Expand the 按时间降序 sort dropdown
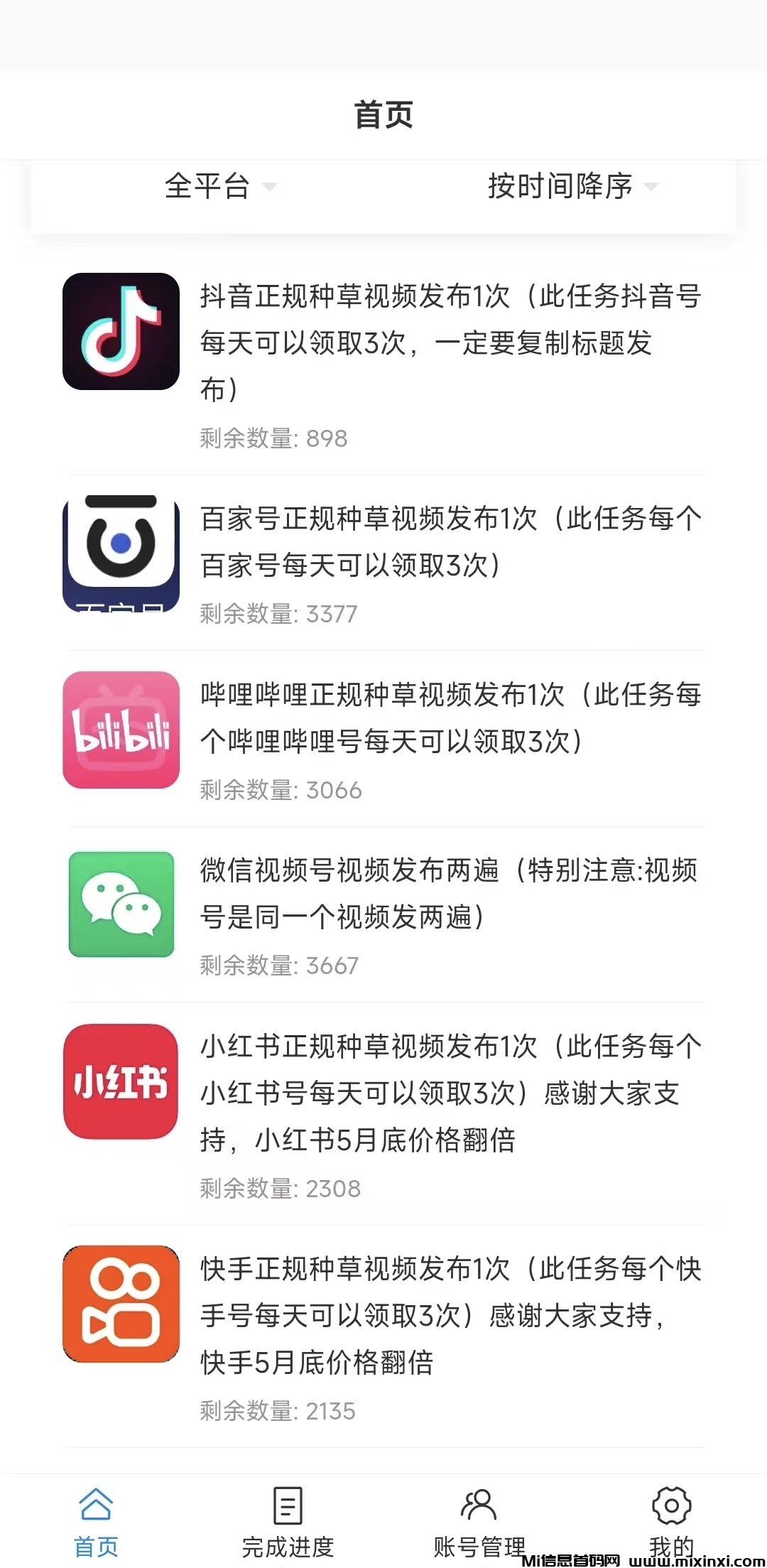Screen dimensions: 767x1568 click(572, 187)
